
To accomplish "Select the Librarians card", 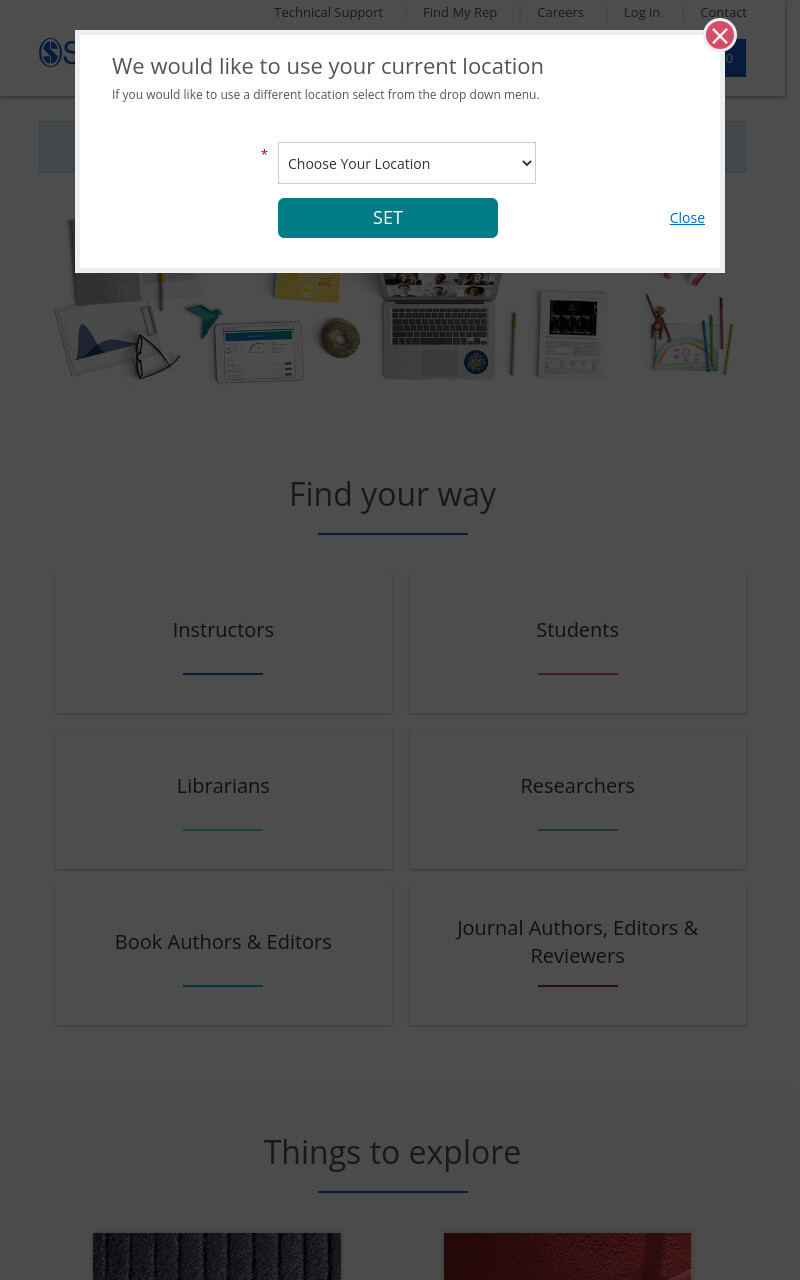I will 223,799.
